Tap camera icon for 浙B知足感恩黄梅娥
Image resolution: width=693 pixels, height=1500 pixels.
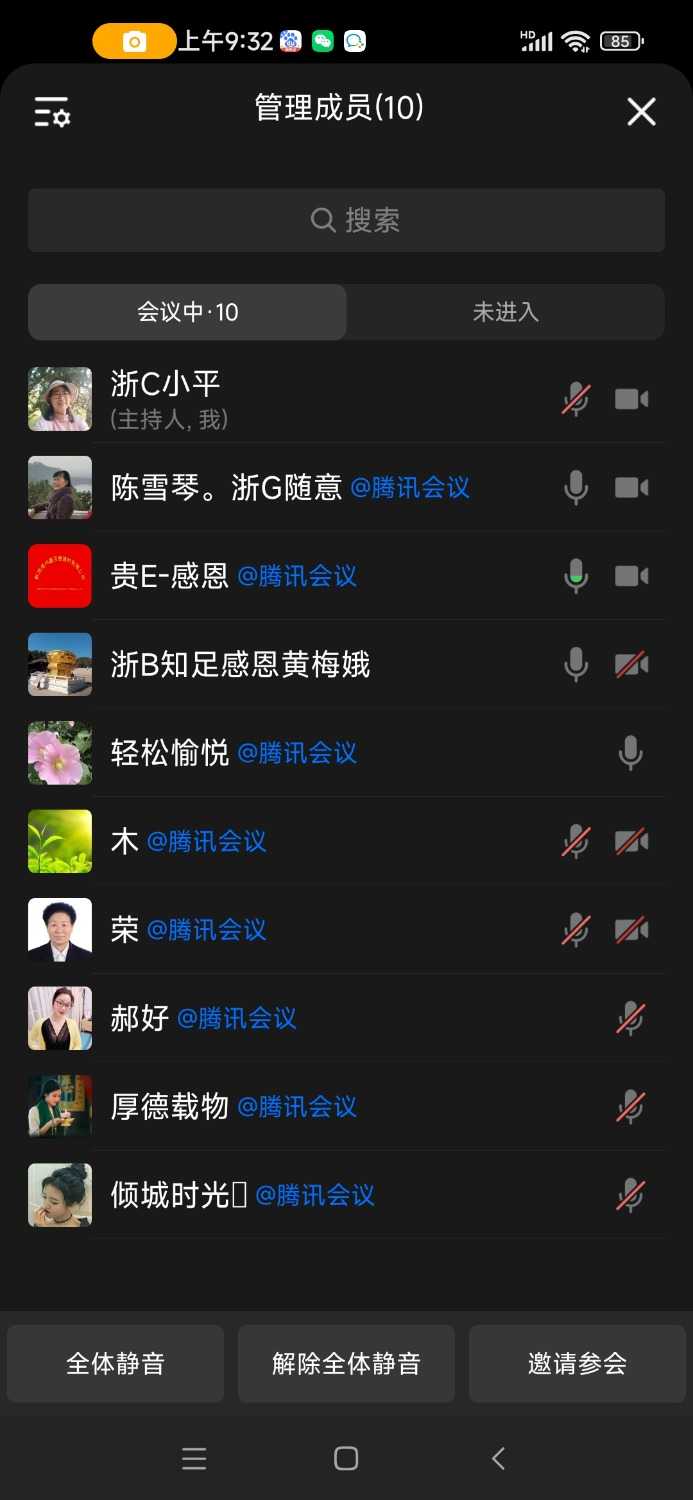click(x=631, y=665)
